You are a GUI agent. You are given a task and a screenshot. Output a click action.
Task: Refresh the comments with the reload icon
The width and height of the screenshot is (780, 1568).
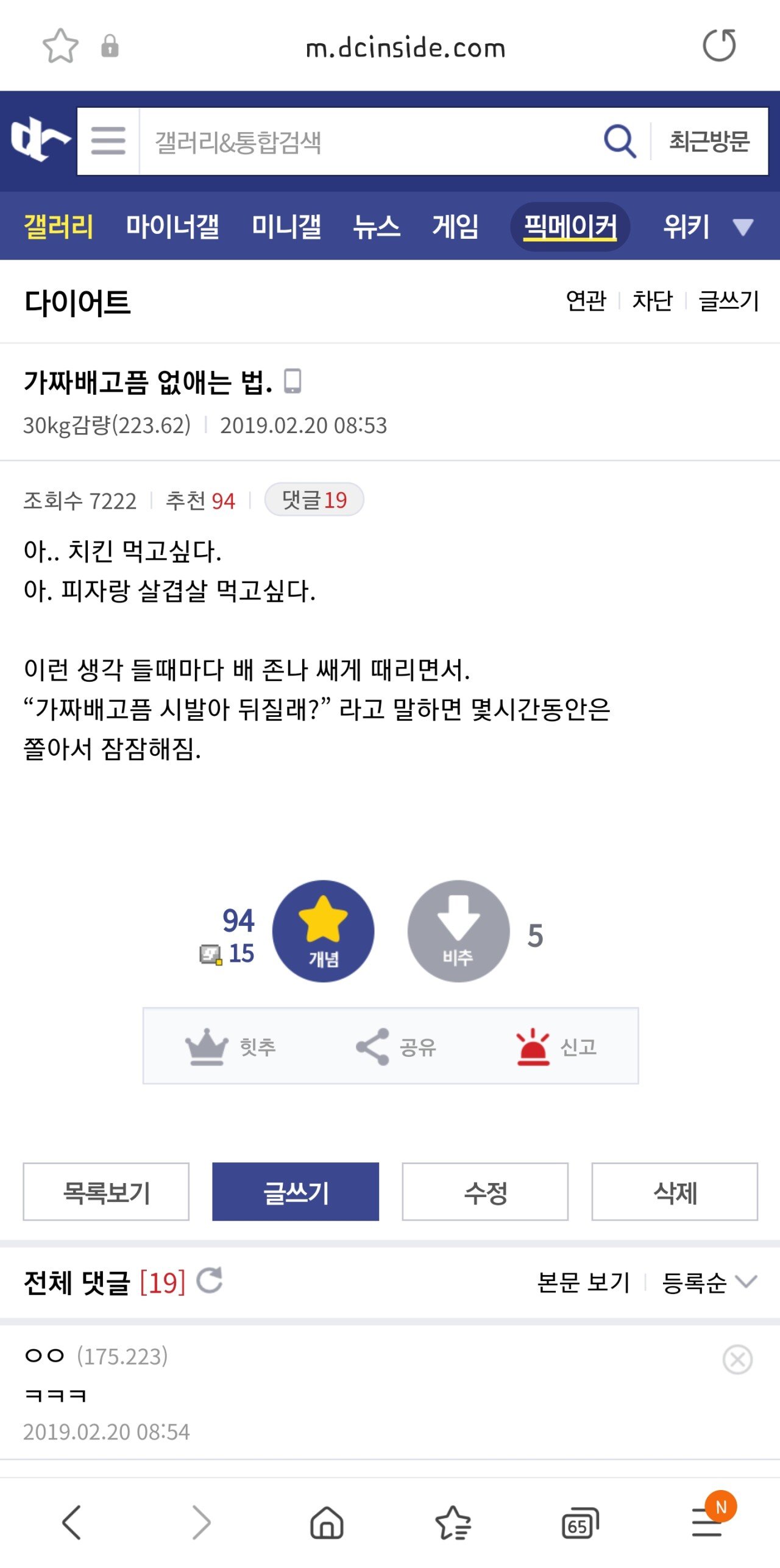(210, 1280)
